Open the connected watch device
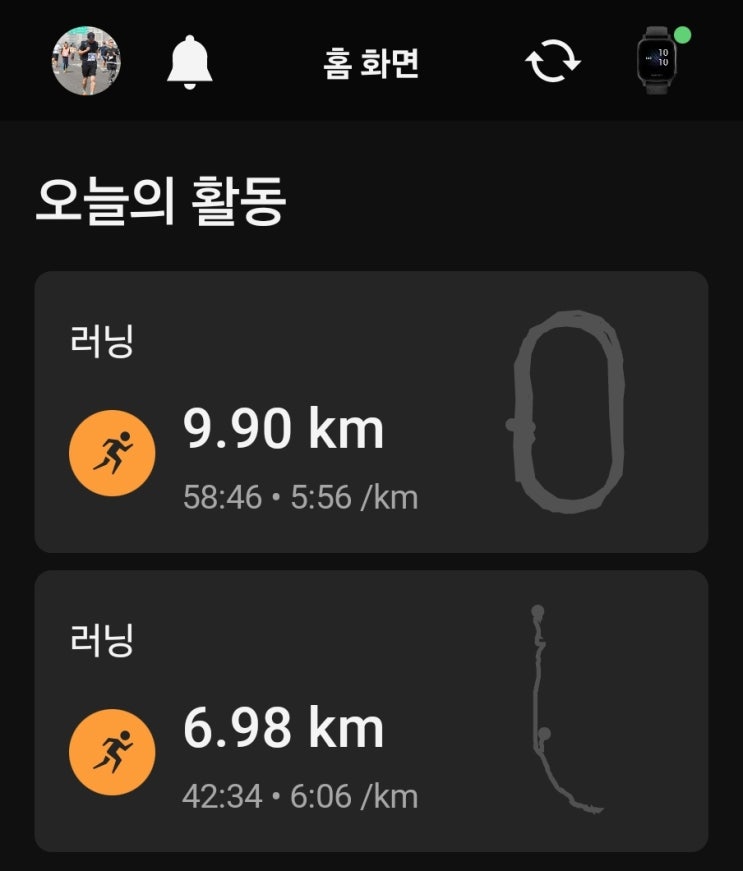This screenshot has height=871, width=743. [657, 61]
